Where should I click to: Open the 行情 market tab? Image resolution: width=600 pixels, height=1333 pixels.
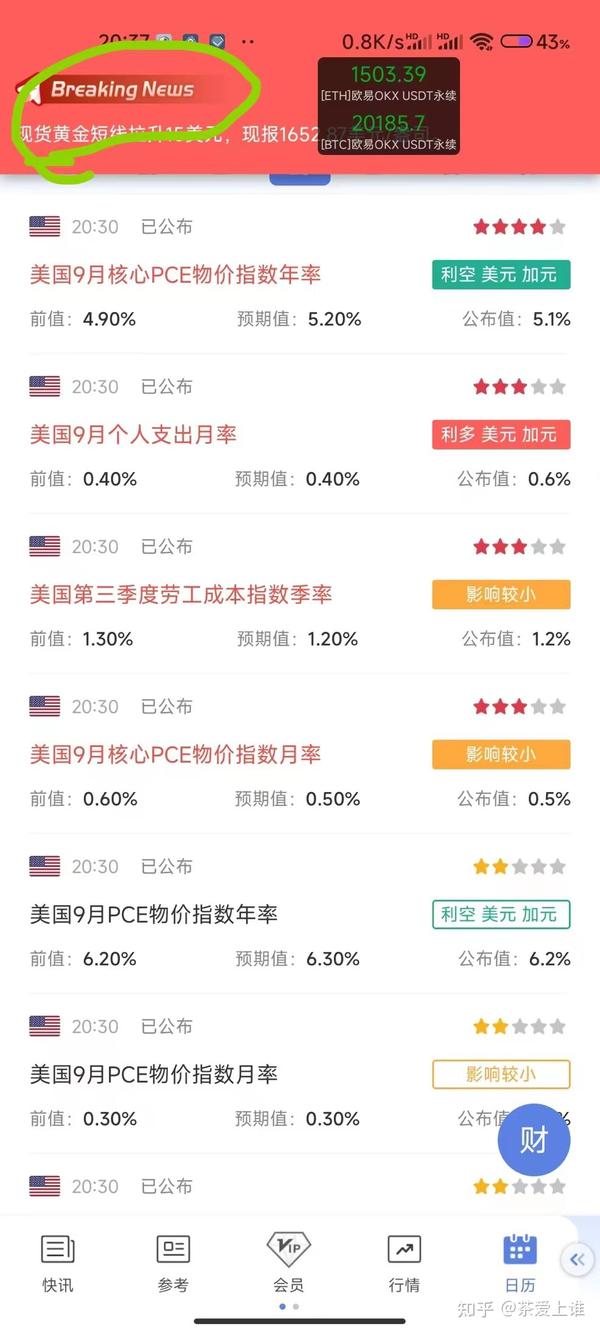[404, 1263]
